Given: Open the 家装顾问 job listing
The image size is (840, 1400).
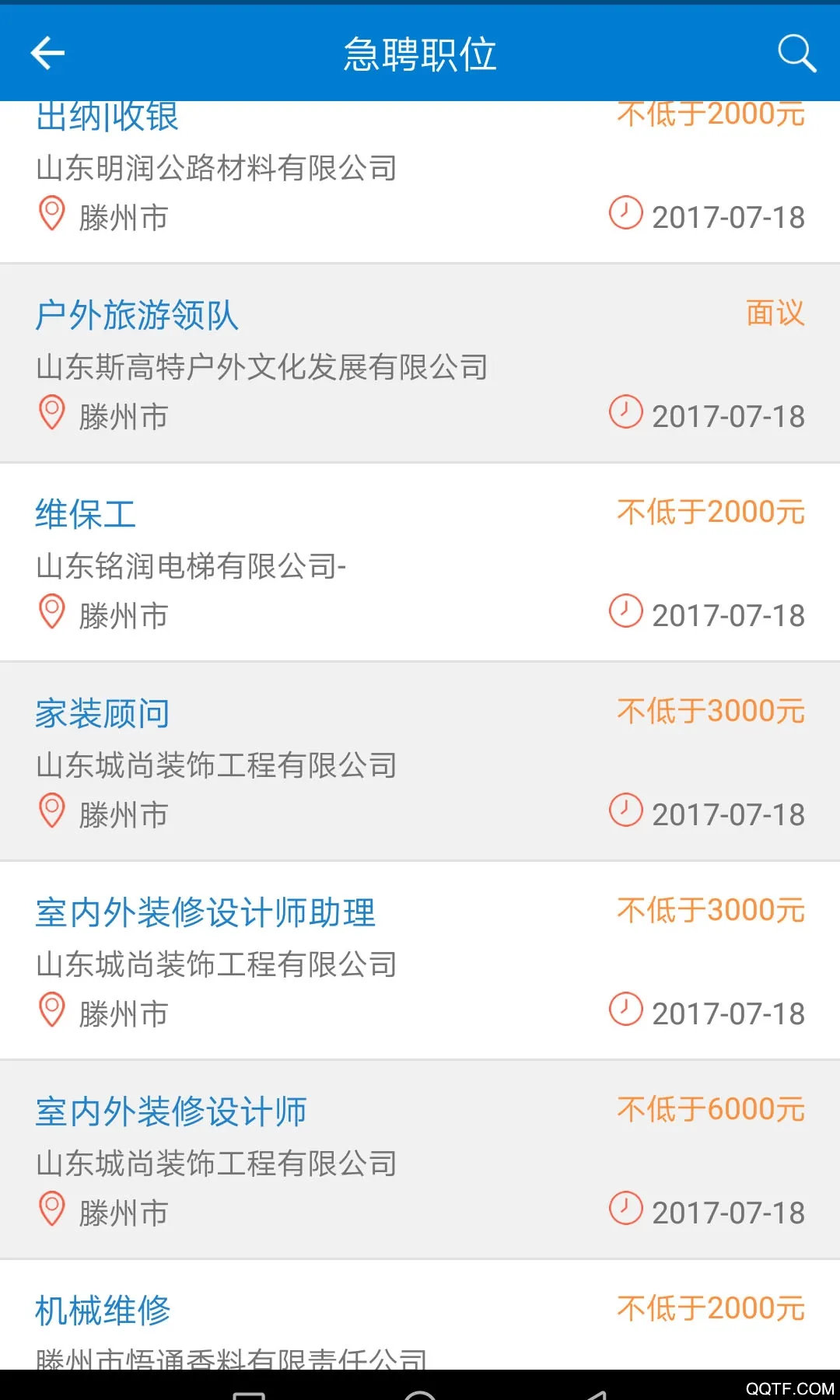Looking at the screenshot, I should [104, 713].
